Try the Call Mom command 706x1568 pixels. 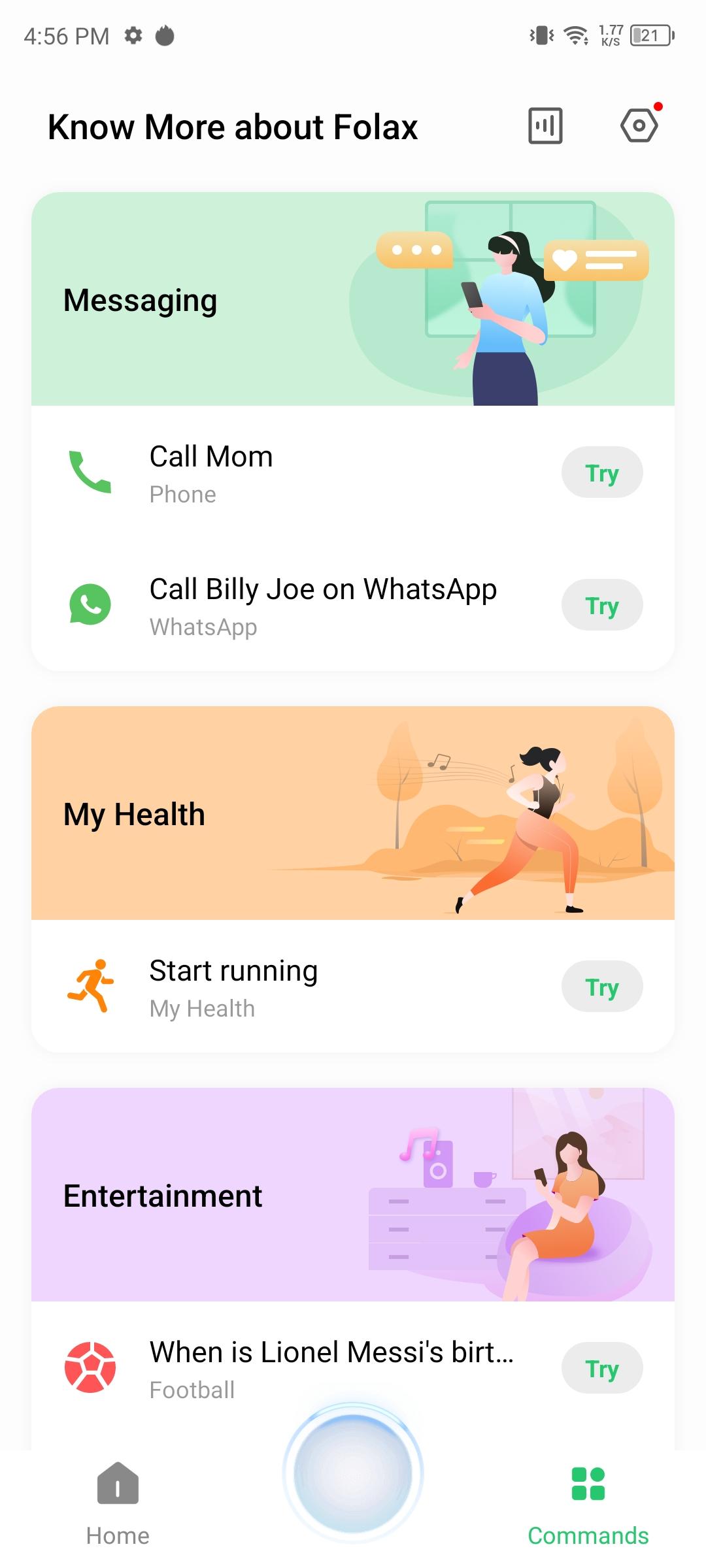tap(602, 472)
